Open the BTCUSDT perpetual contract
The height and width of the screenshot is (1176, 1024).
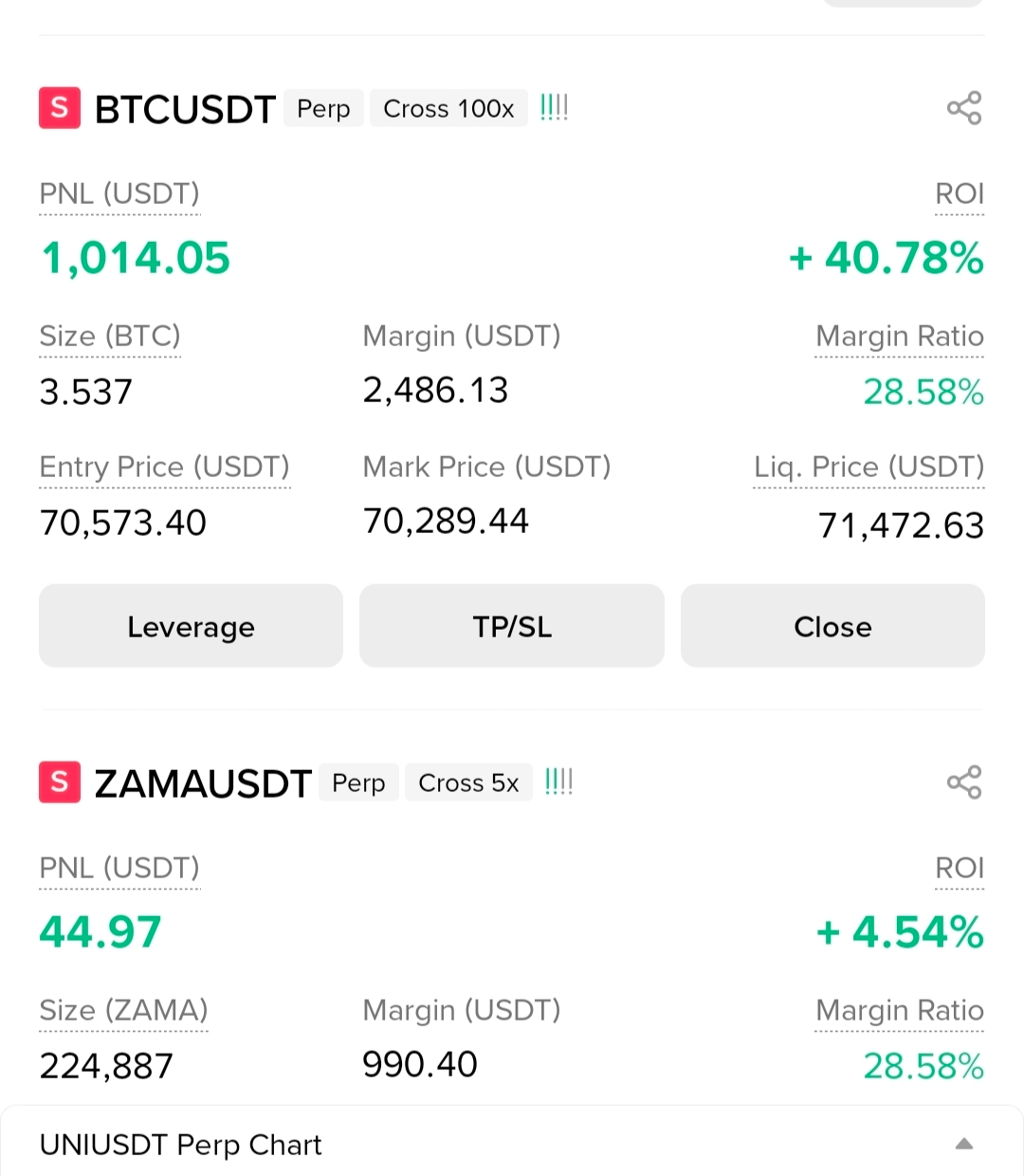[185, 109]
